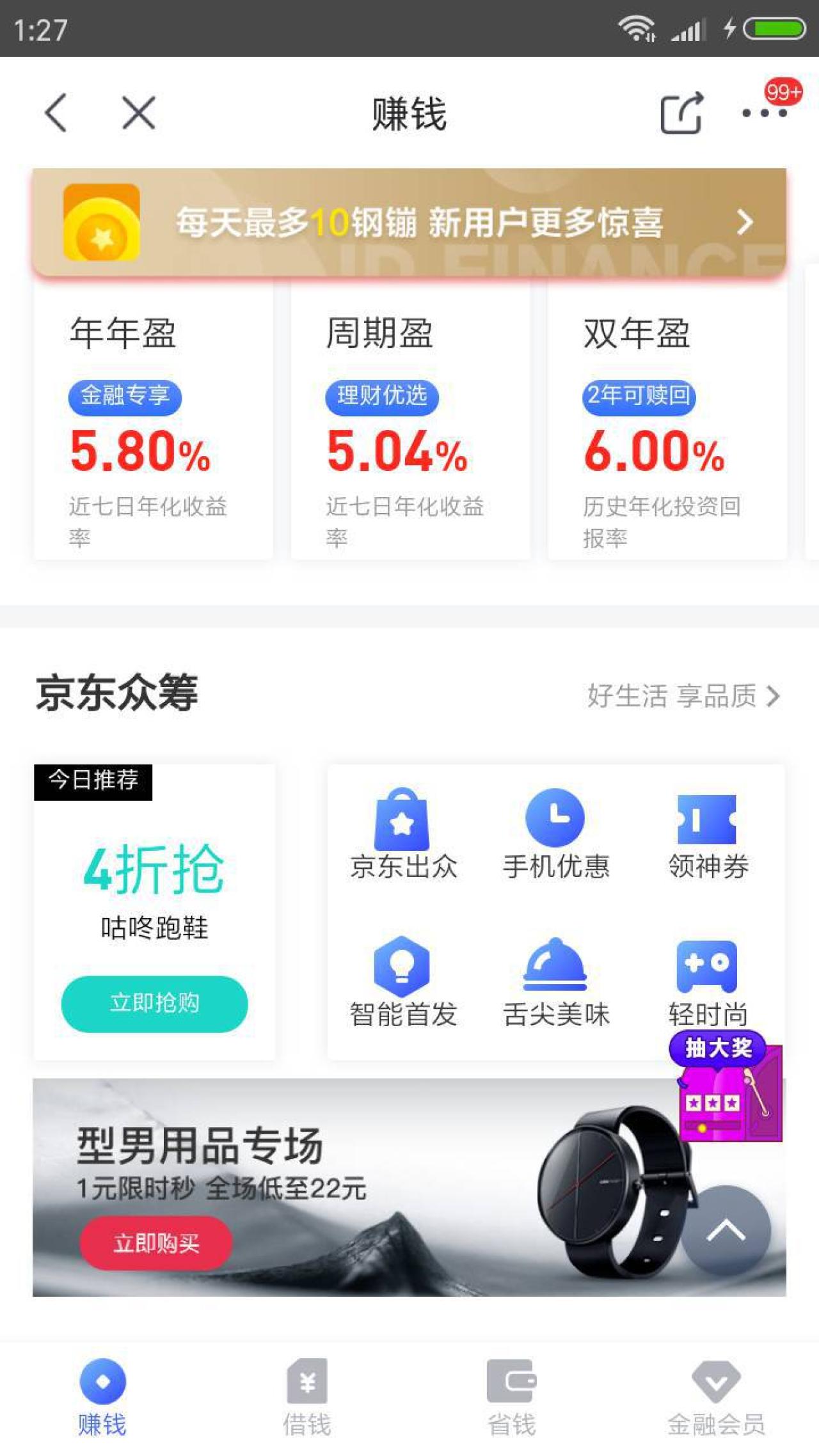Image resolution: width=819 pixels, height=1456 pixels.
Task: Tap the 立即抢购 button
Action: tap(154, 1003)
